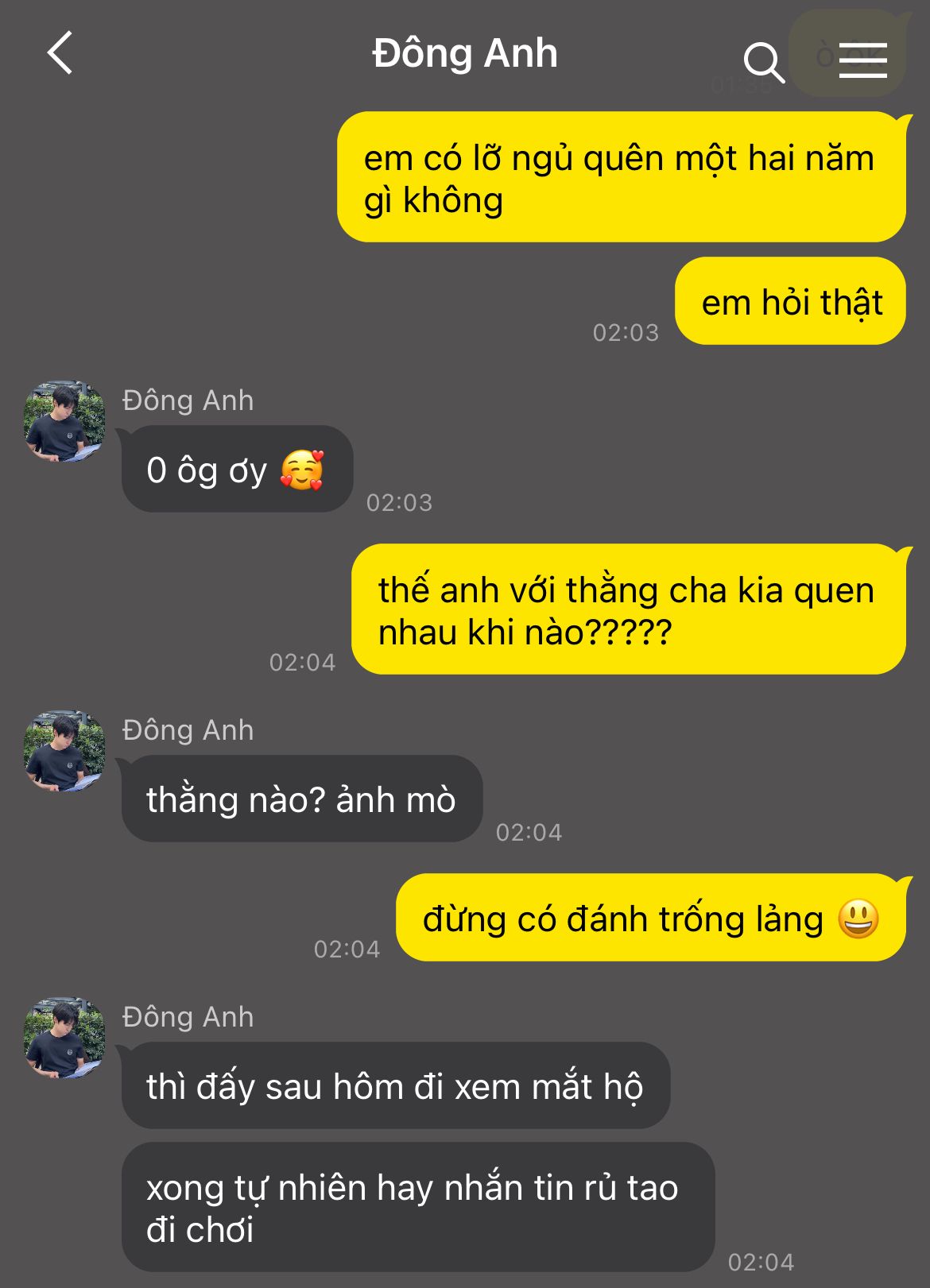Search within this chat

point(763,61)
